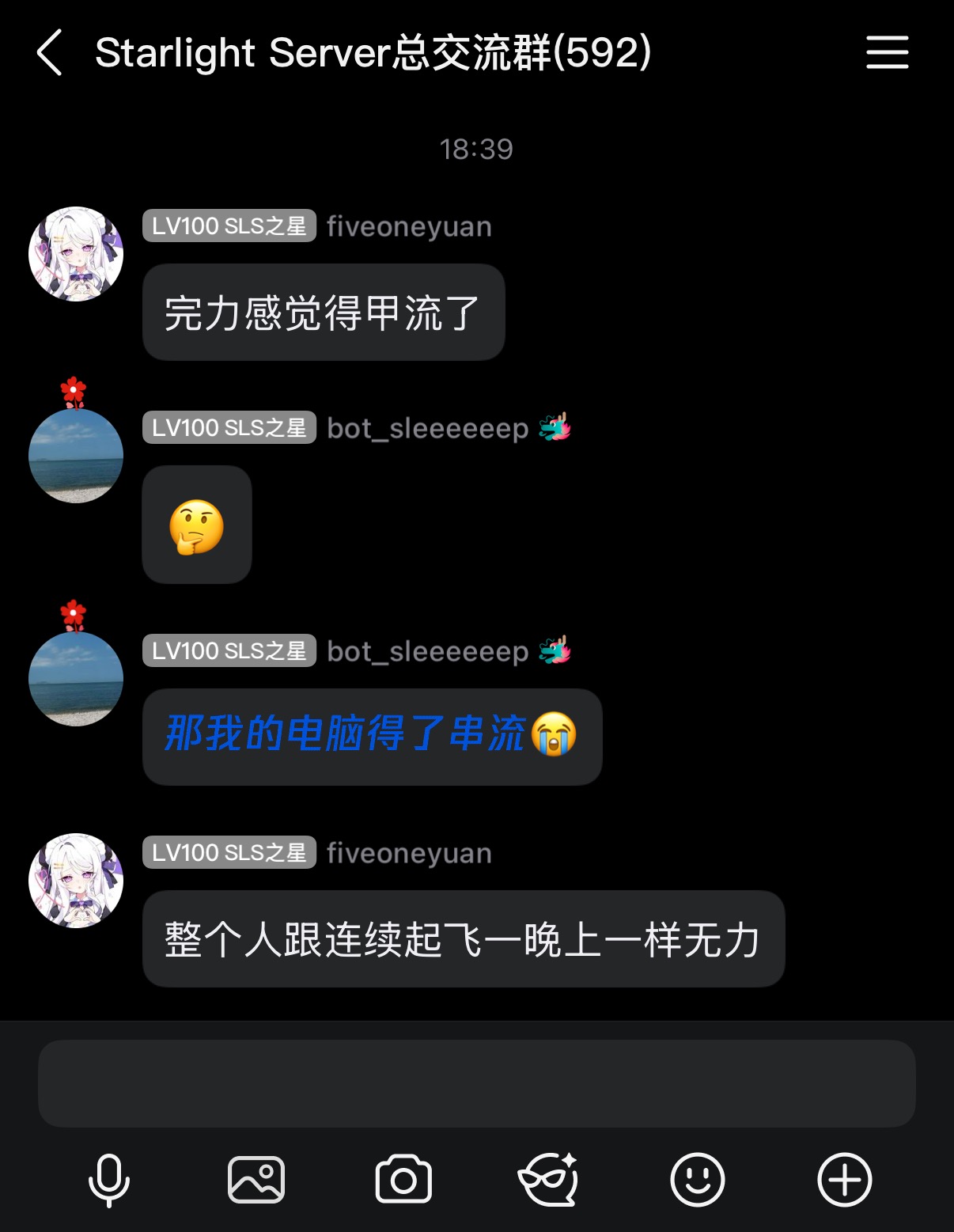Image resolution: width=954 pixels, height=1232 pixels.
Task: Open the group chat menu
Action: pyautogui.click(x=887, y=52)
